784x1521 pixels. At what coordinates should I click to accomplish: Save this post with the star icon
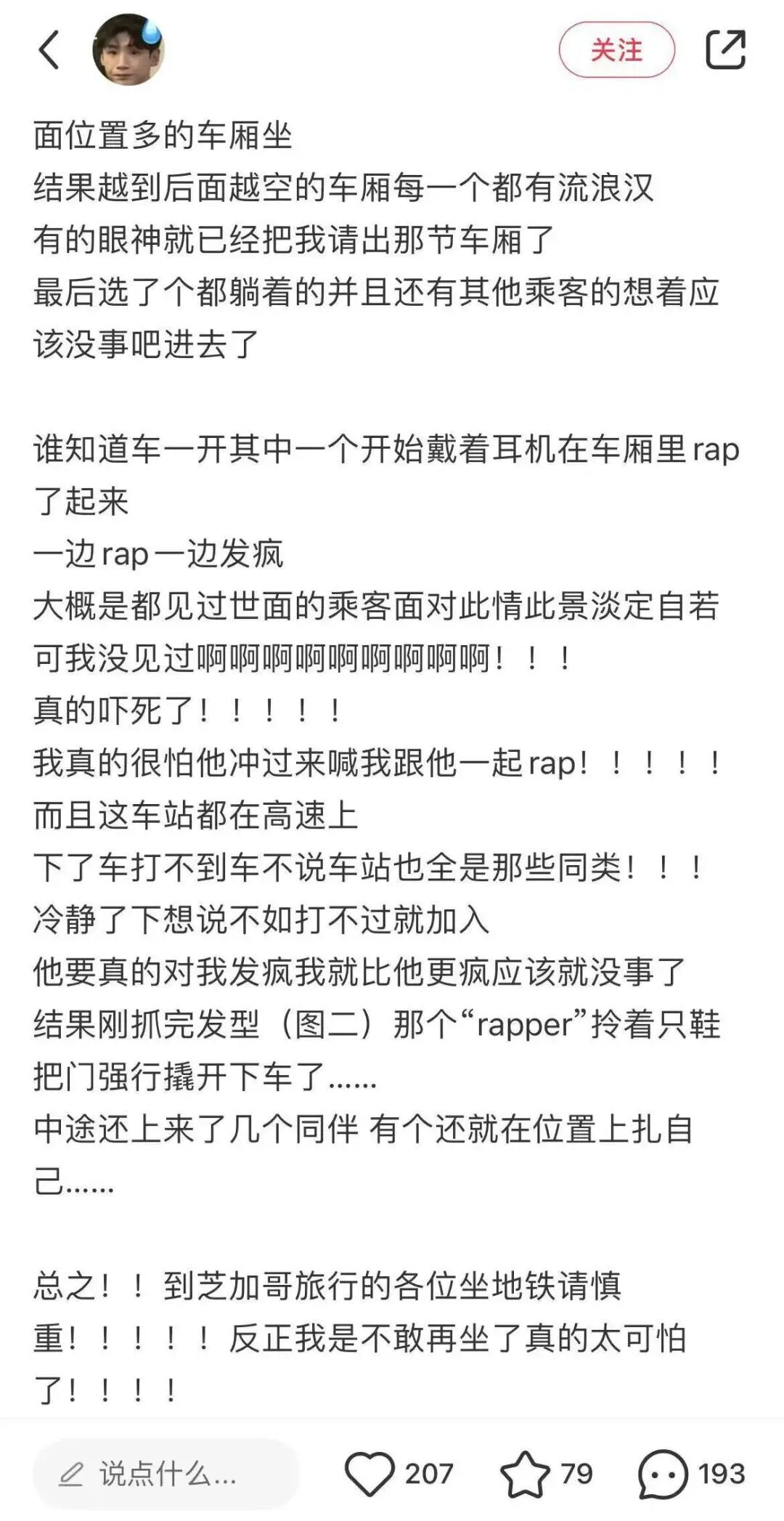[x=525, y=1474]
